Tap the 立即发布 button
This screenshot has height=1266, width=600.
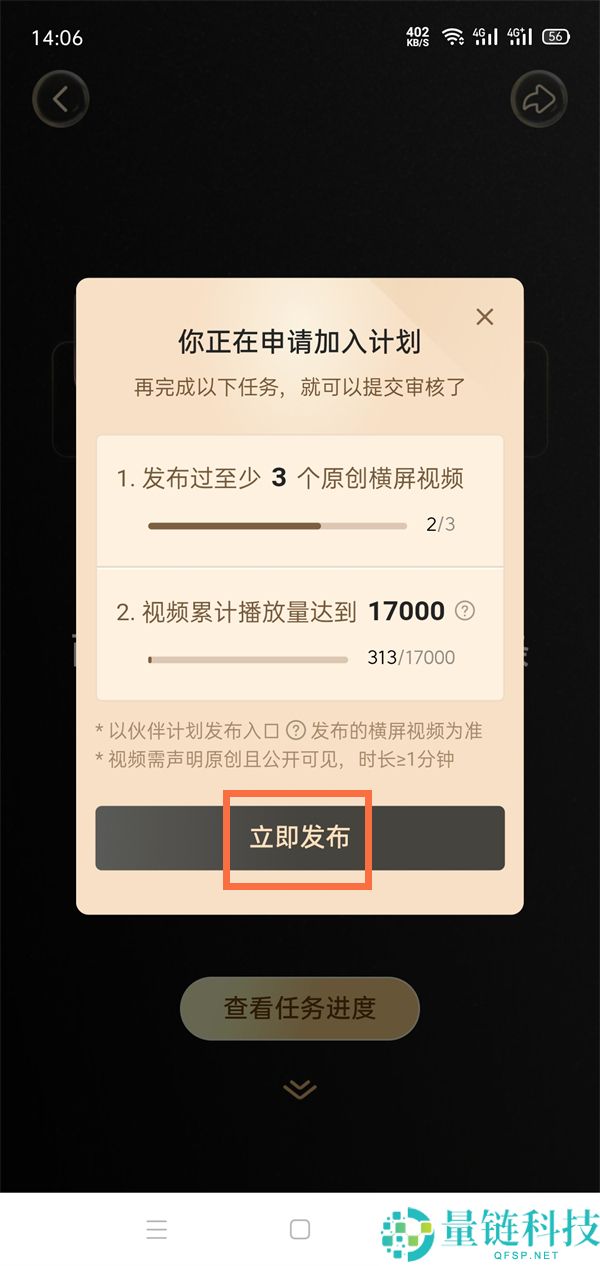pos(300,838)
